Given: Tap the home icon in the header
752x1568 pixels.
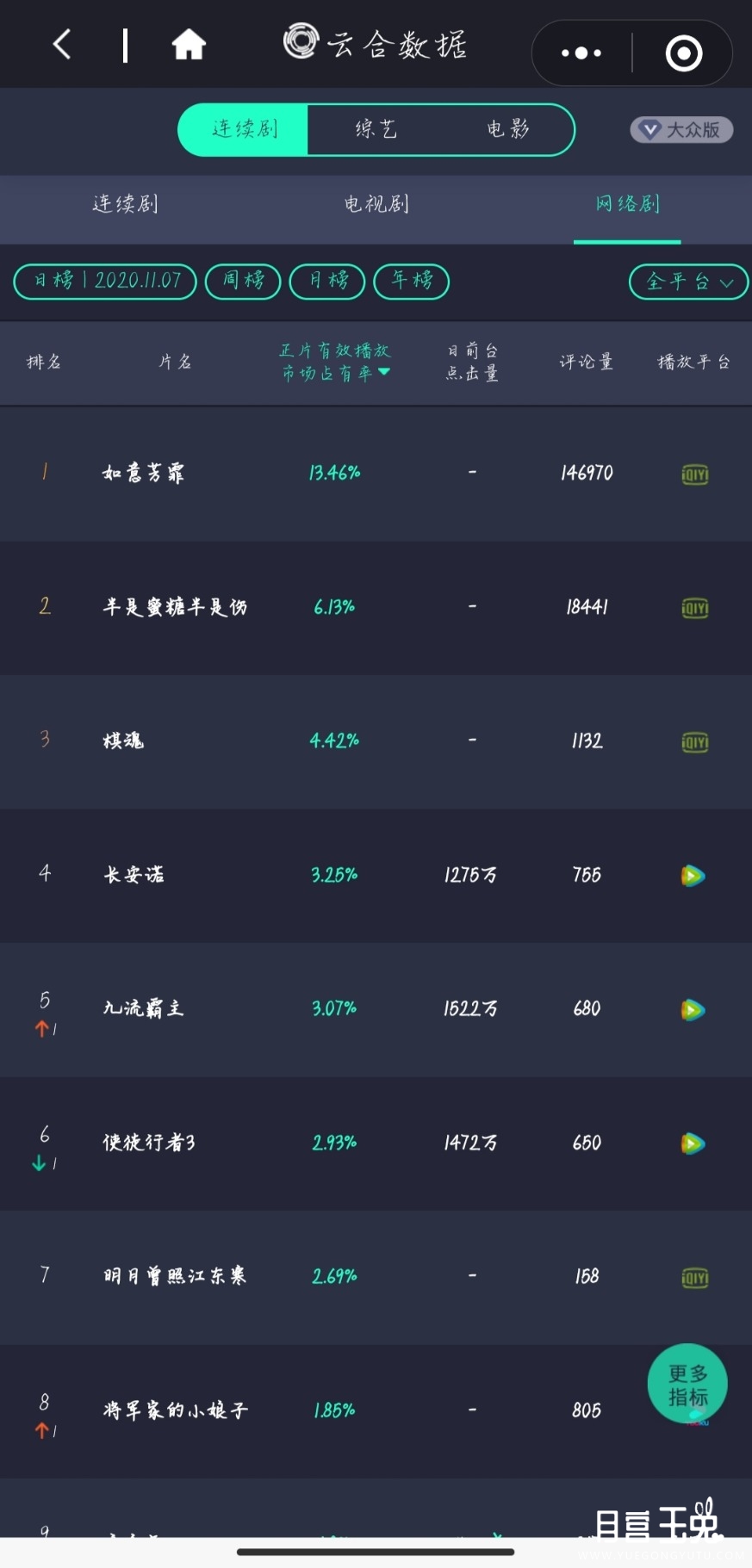Looking at the screenshot, I should point(189,45).
